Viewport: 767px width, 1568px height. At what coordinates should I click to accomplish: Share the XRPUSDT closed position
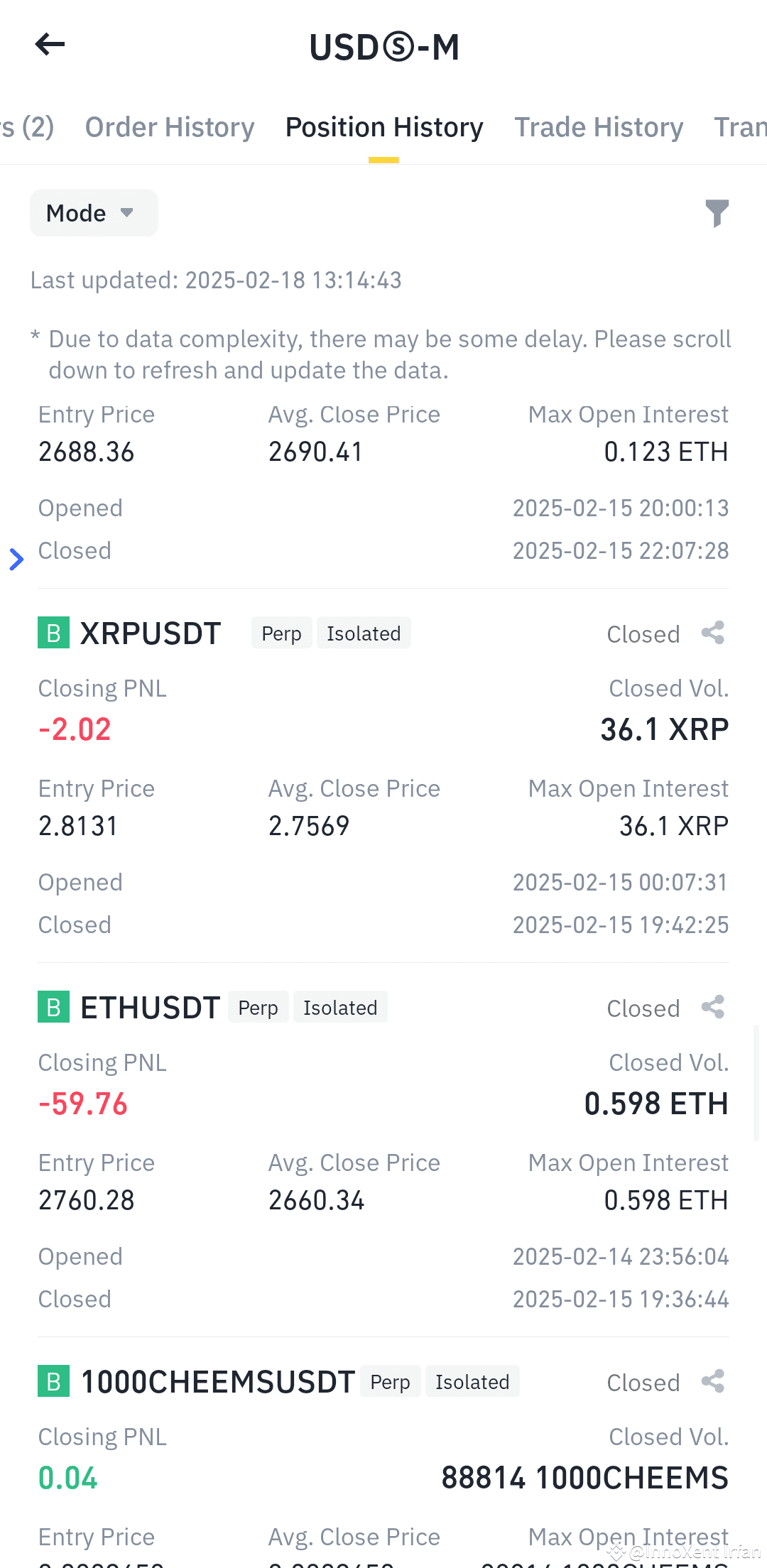point(713,633)
